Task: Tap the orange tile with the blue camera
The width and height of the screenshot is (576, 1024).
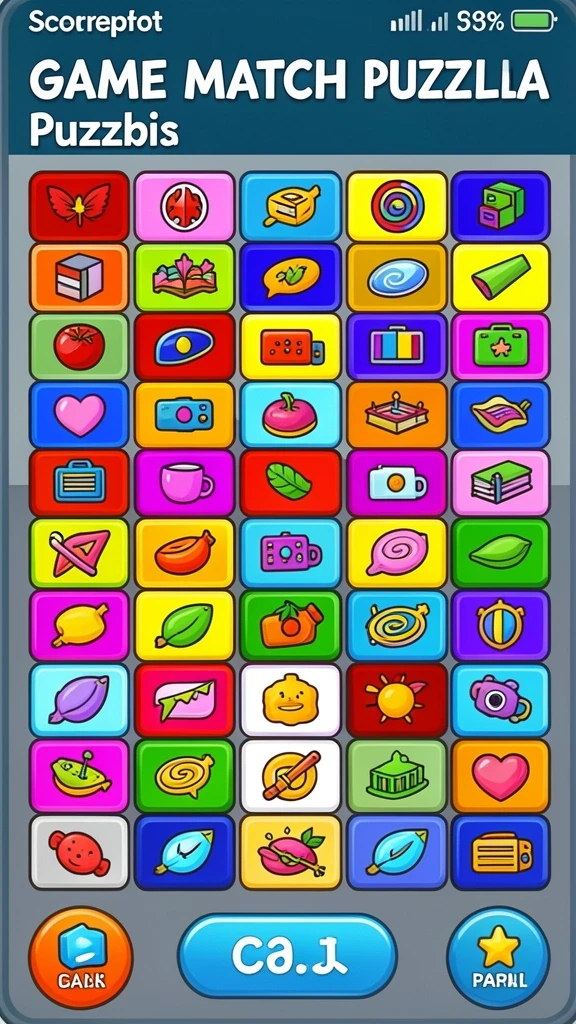Action: click(x=185, y=415)
